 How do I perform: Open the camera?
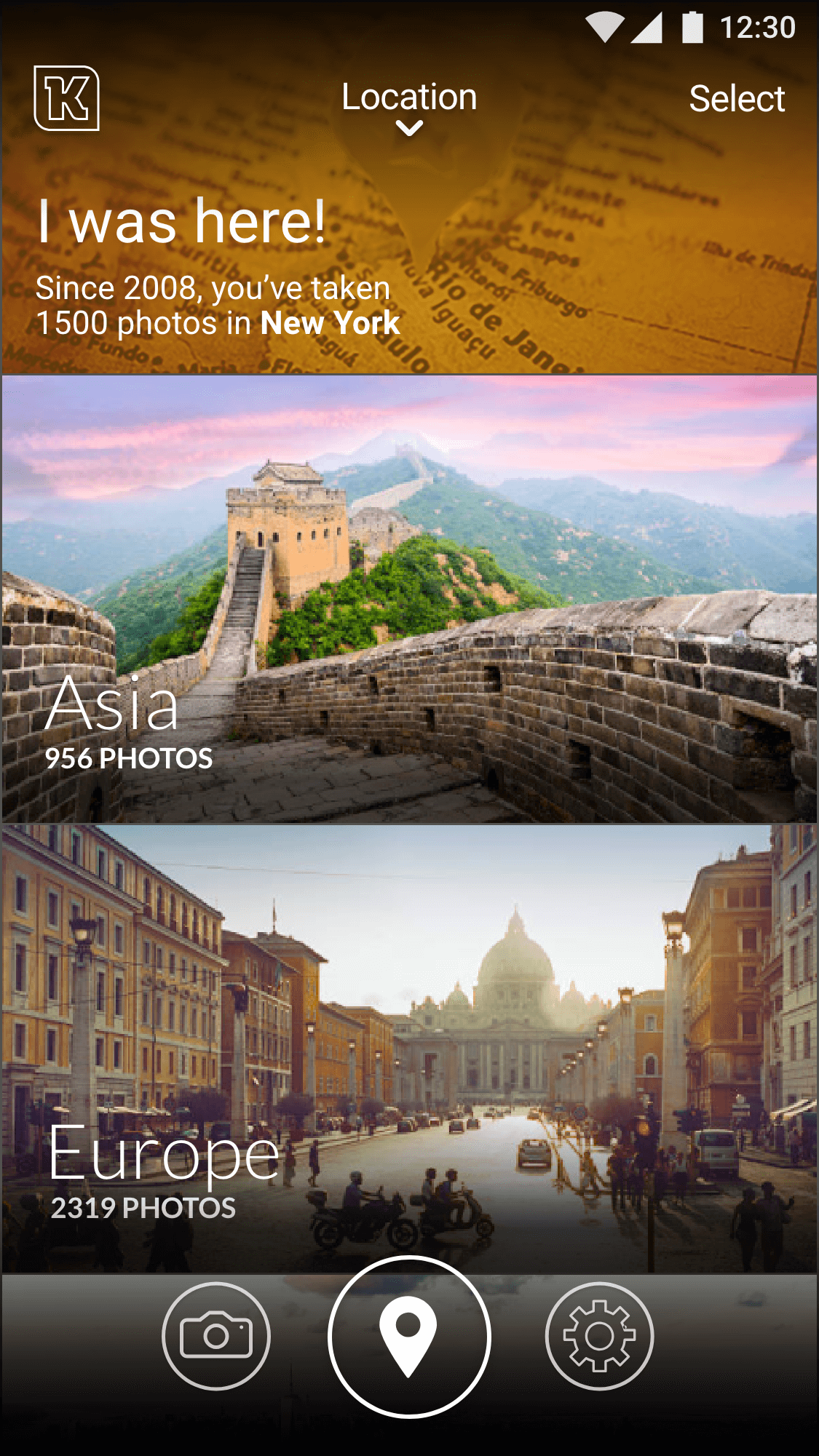click(216, 1336)
